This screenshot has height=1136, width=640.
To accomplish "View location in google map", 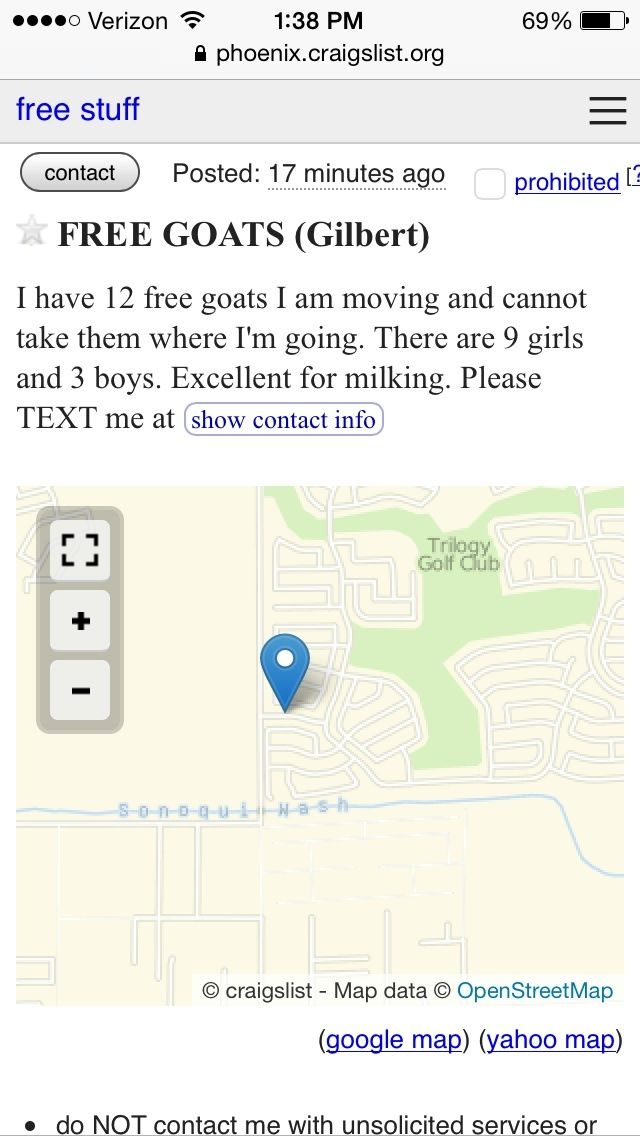I will [x=394, y=1040].
